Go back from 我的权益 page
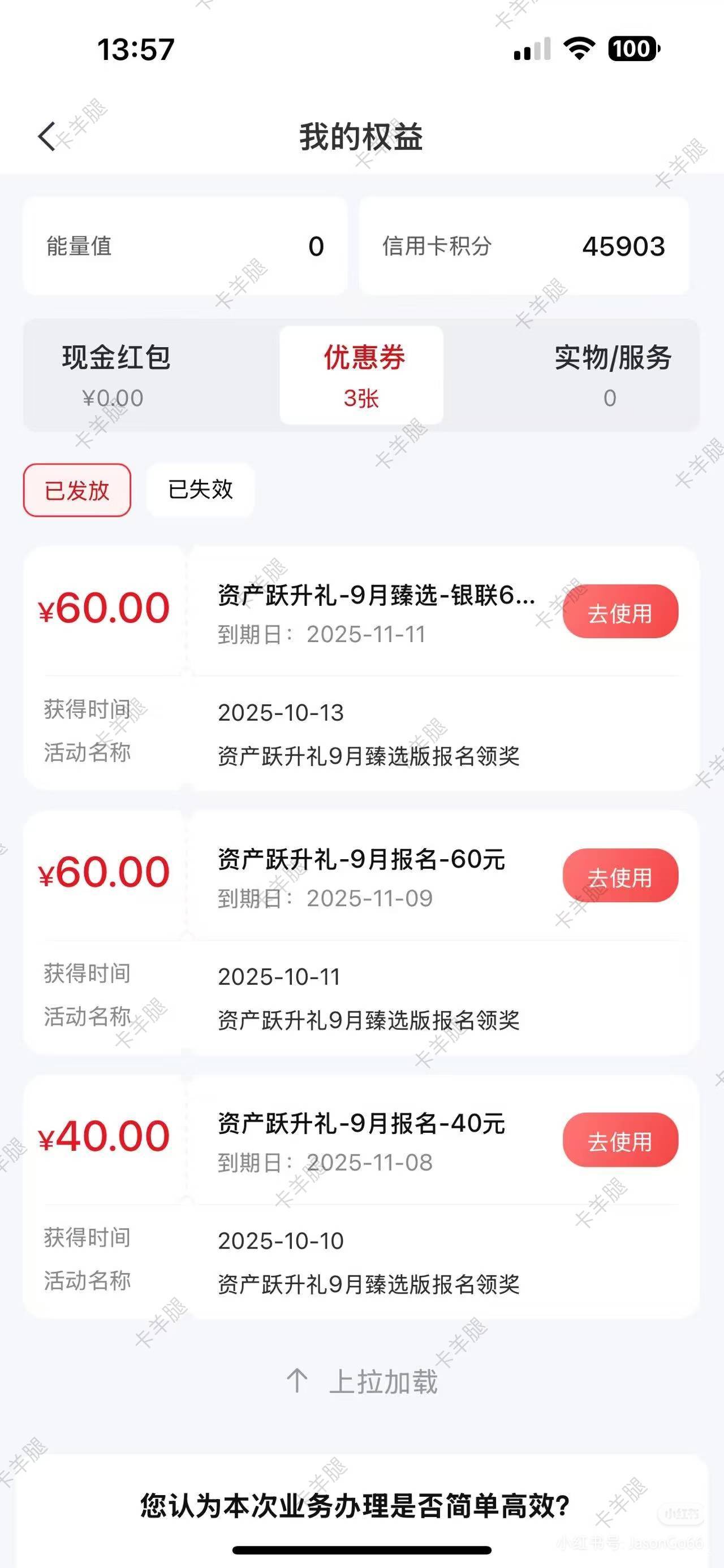 47,136
